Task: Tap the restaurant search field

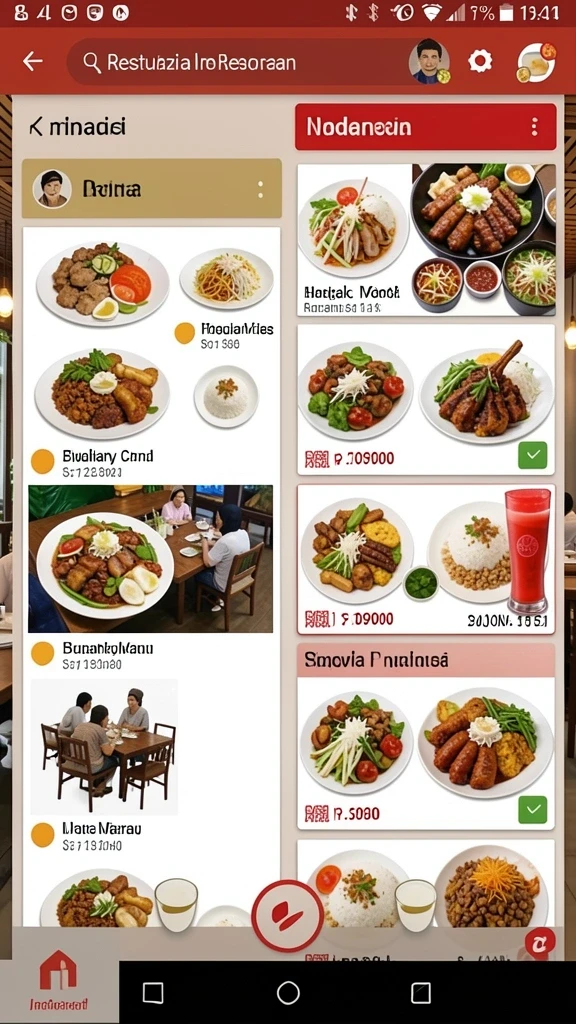Action: pos(238,62)
